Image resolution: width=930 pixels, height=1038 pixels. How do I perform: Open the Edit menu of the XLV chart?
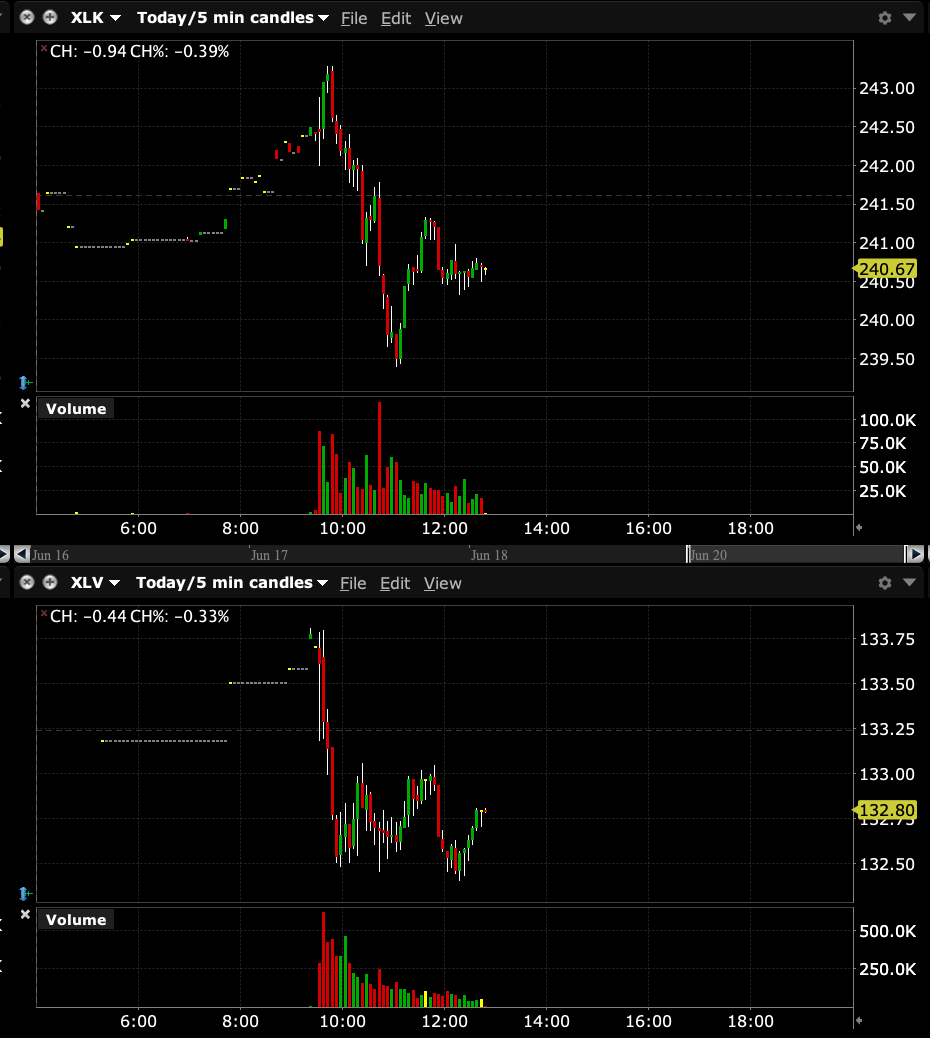(x=395, y=583)
